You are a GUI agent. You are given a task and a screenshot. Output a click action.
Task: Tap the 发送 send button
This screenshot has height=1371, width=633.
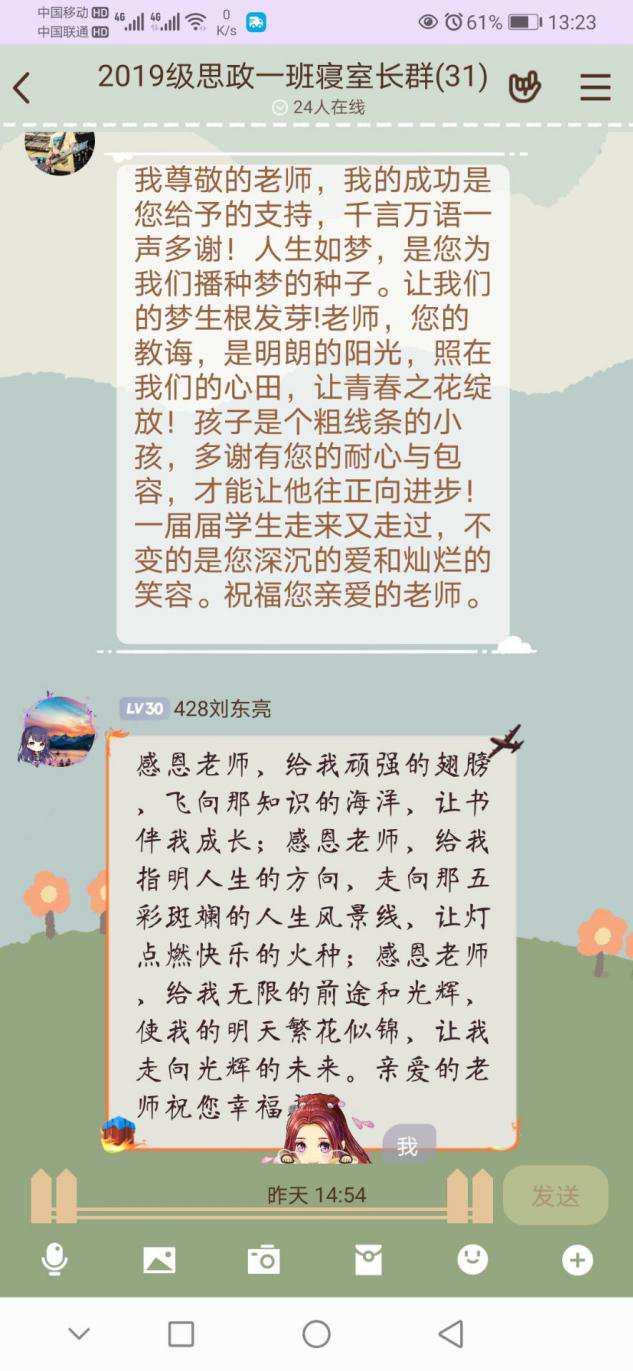pos(555,1196)
